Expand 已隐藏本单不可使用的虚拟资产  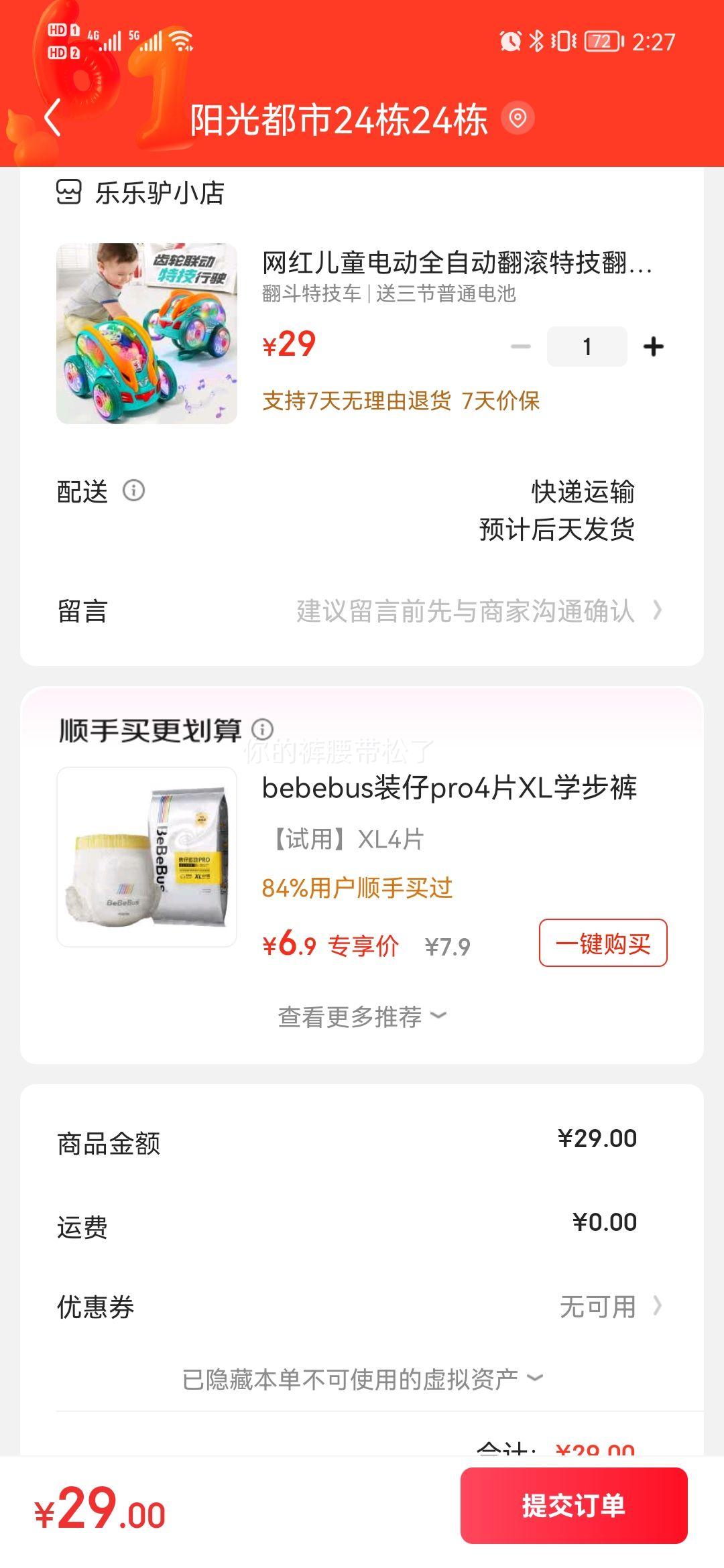(362, 1378)
